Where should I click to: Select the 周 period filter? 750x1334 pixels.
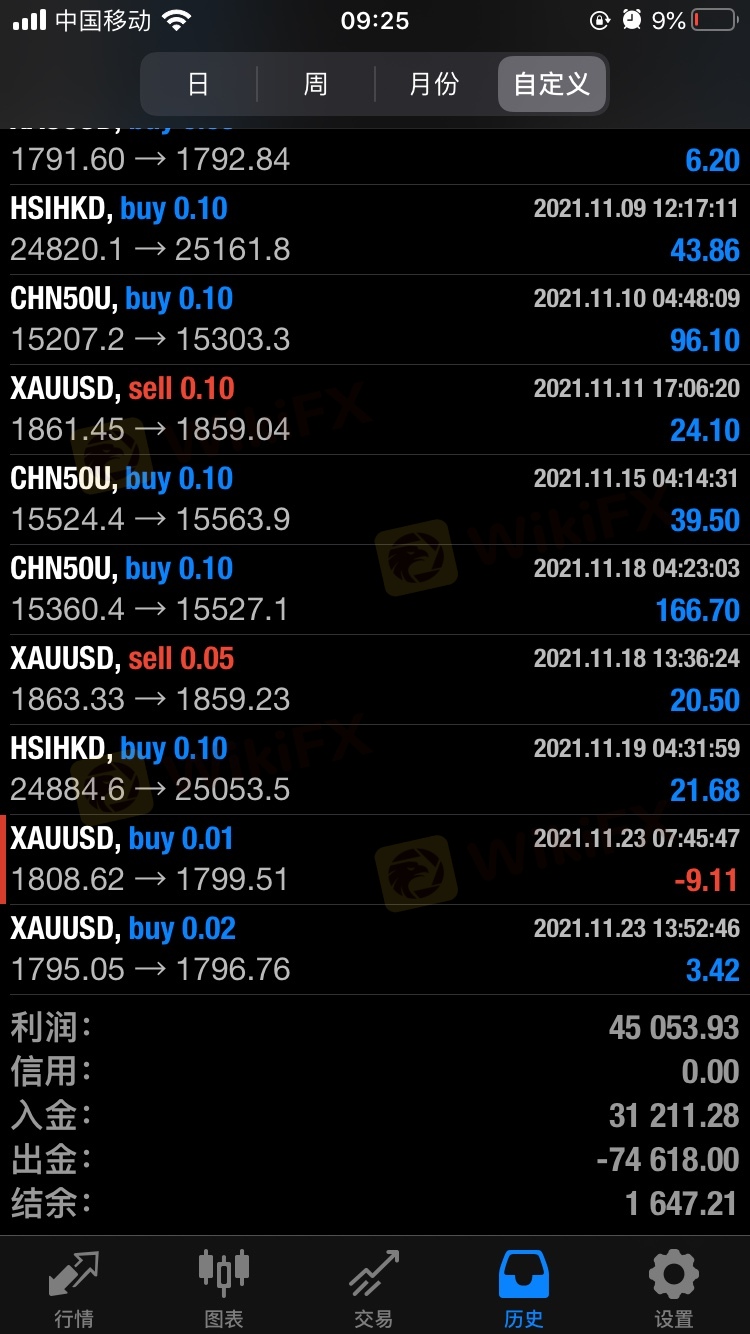click(x=316, y=84)
